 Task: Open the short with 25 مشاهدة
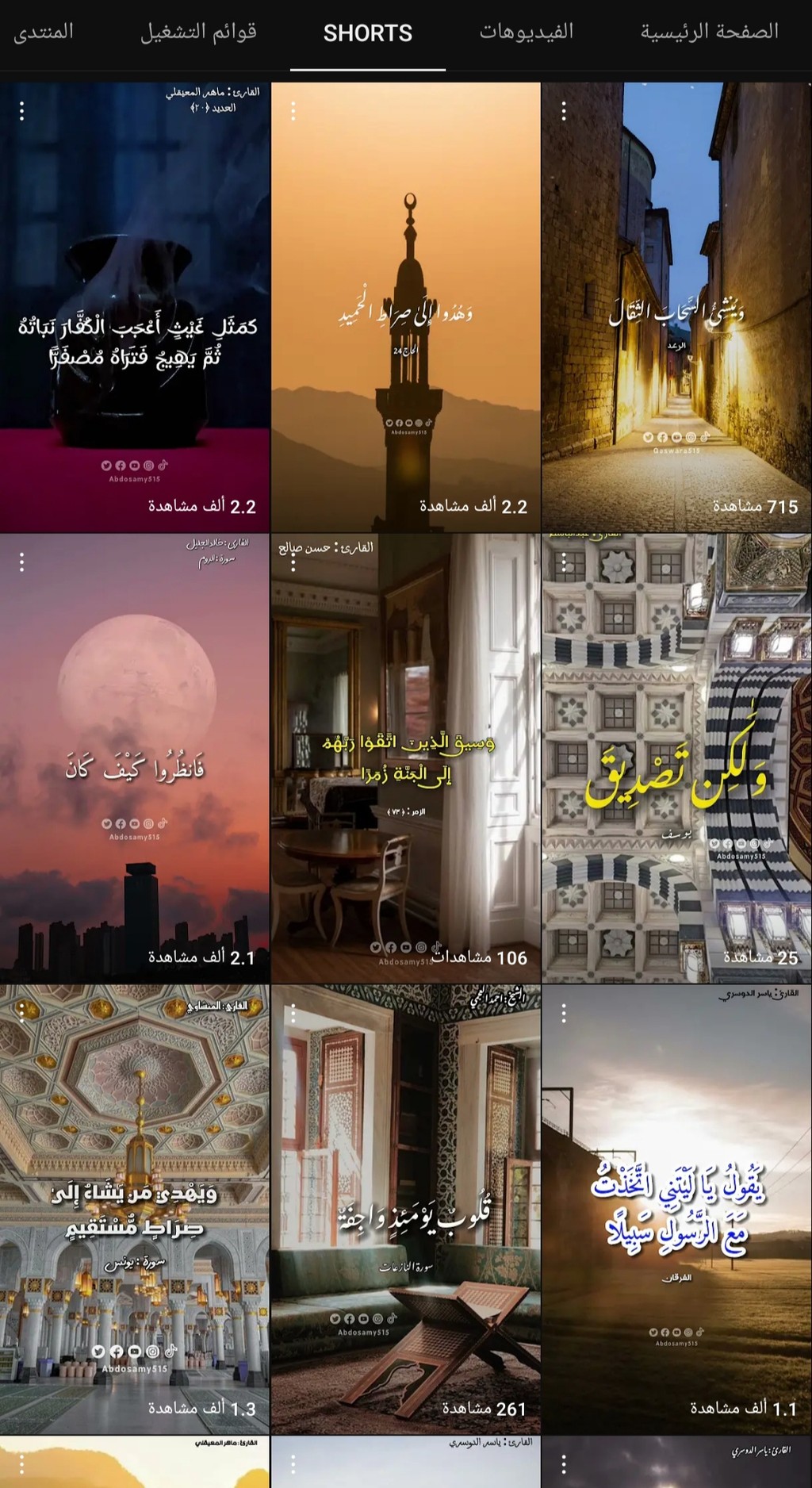676,758
